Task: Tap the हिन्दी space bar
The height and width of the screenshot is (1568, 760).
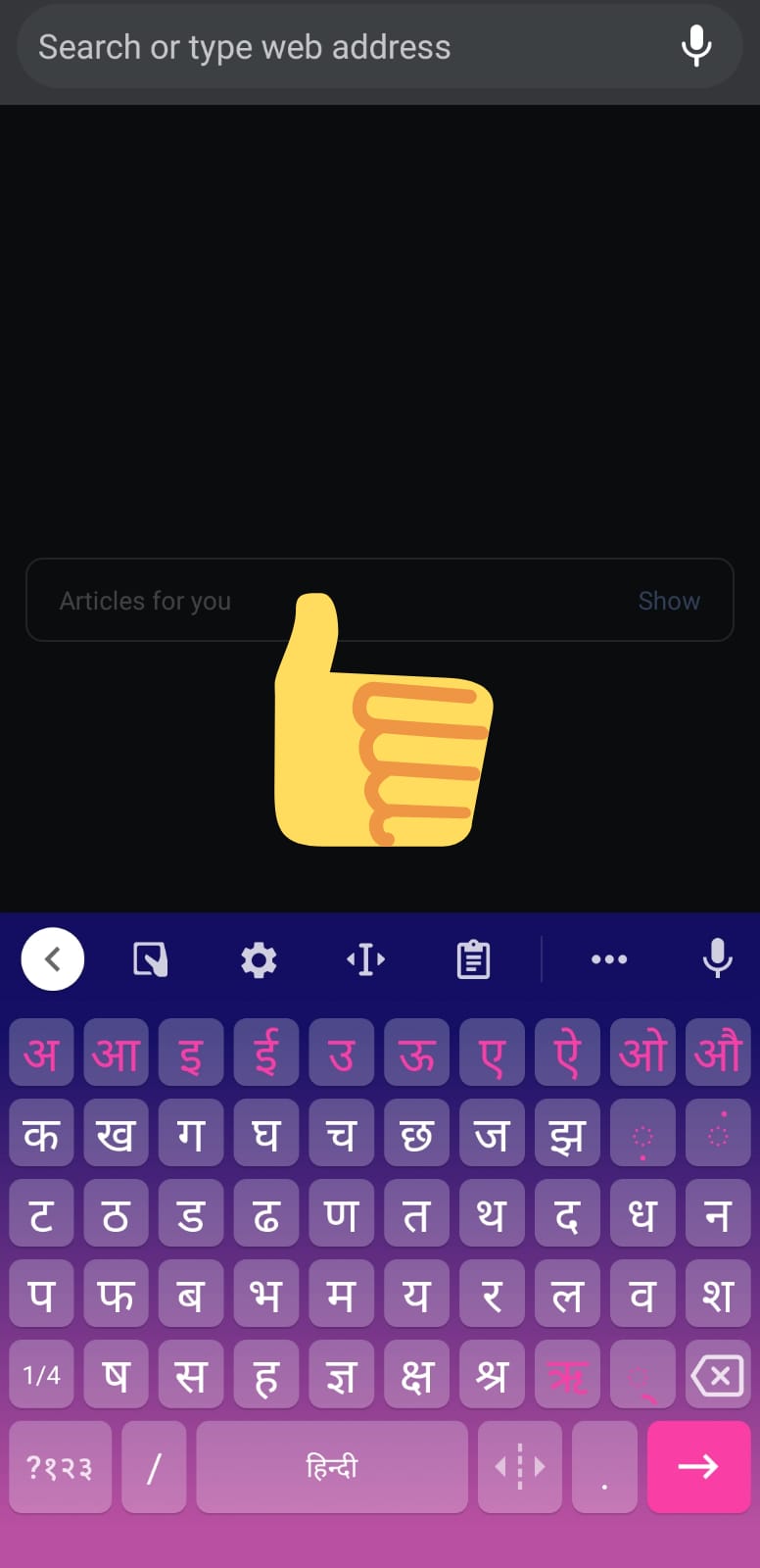Action: (332, 1467)
